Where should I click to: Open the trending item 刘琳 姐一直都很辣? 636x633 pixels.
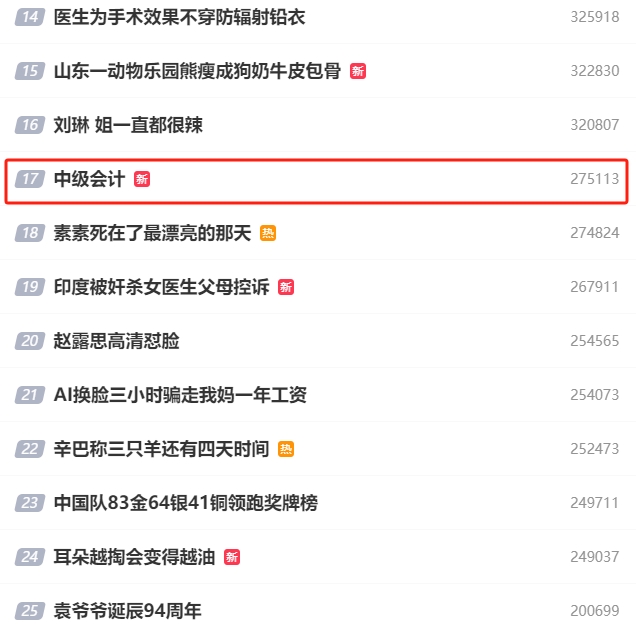click(128, 125)
